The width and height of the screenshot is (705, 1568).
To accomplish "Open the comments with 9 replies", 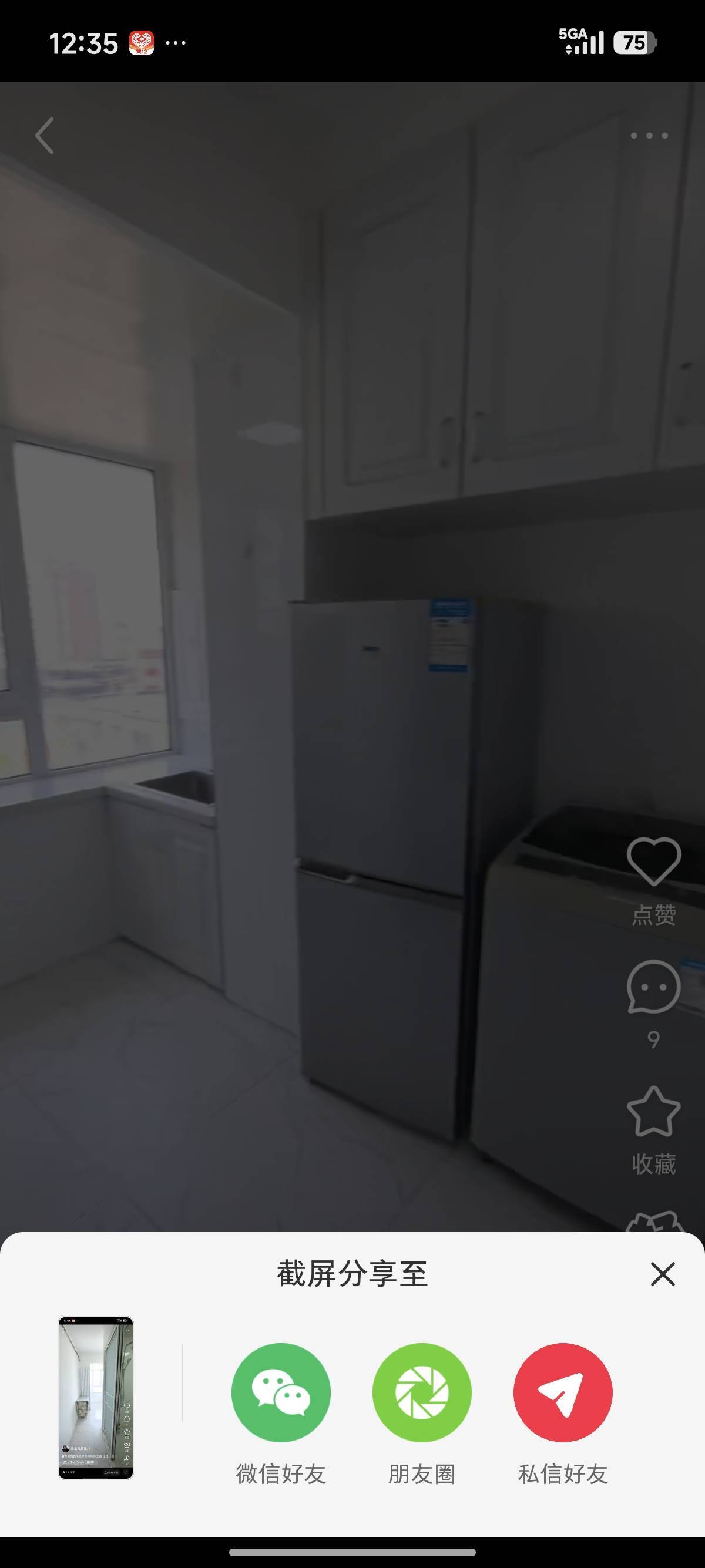I will [653, 987].
